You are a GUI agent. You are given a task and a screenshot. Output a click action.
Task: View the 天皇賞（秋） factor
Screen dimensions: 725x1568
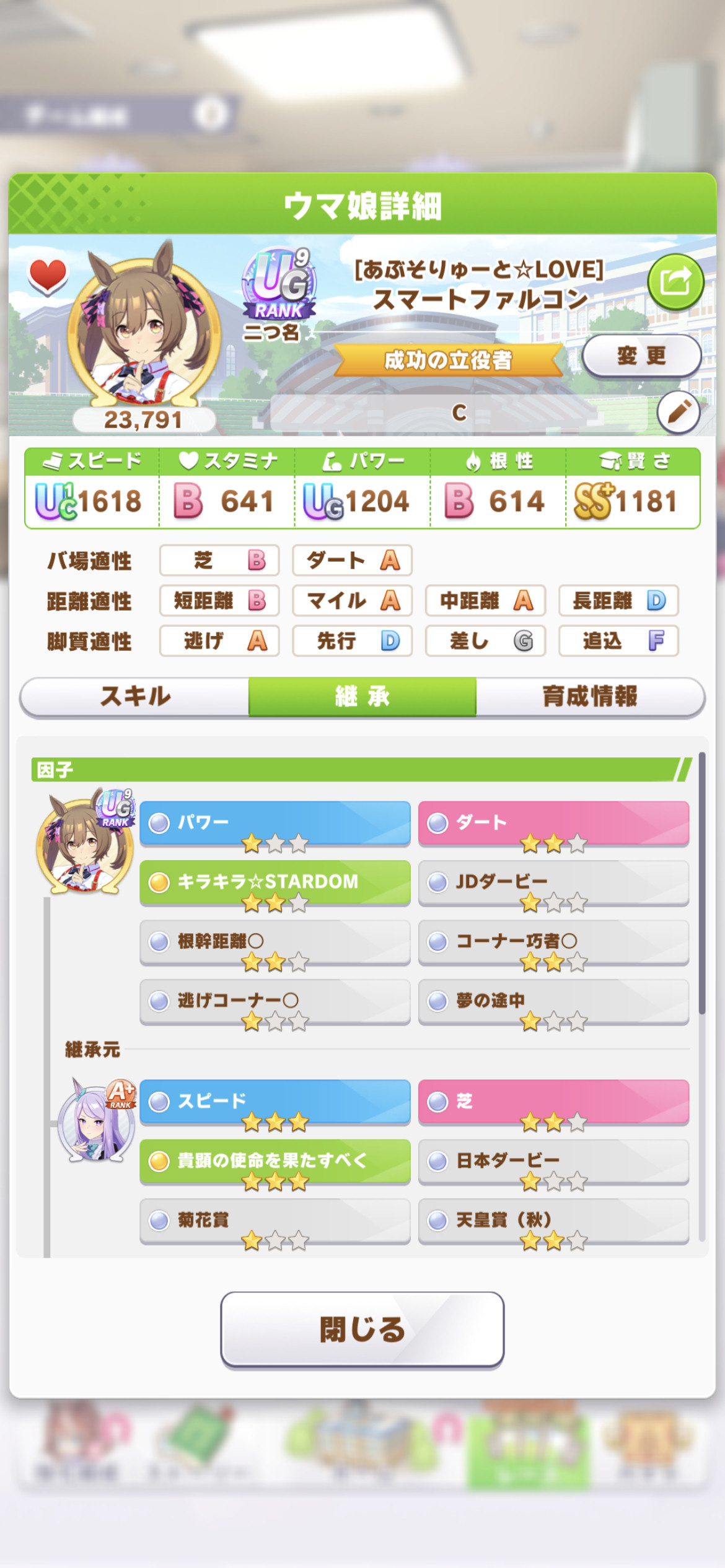point(553,1221)
